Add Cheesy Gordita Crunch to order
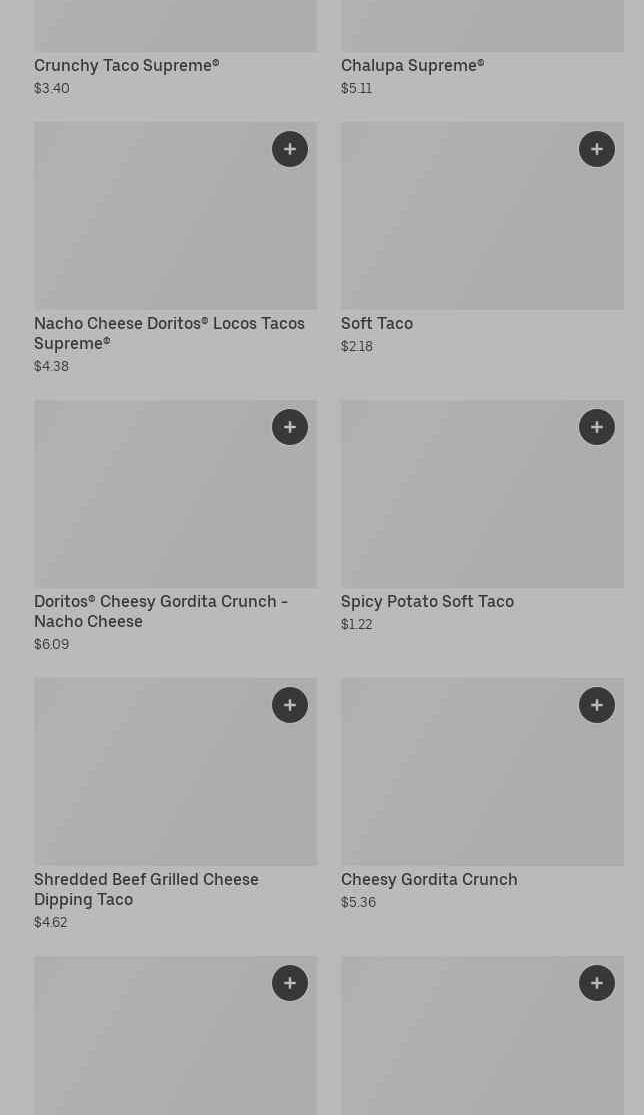Image resolution: width=644 pixels, height=1115 pixels. click(x=597, y=705)
